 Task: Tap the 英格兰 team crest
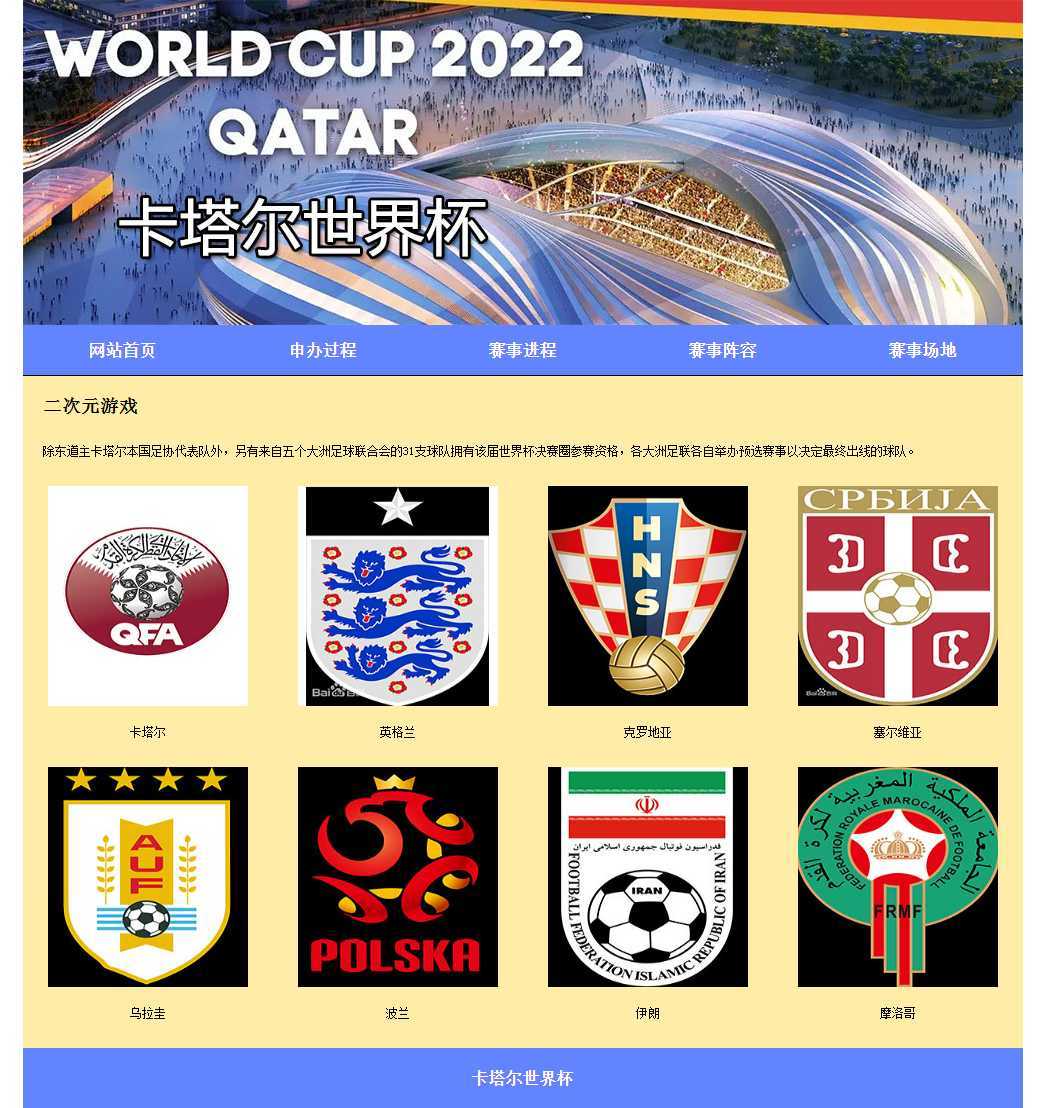[x=398, y=596]
